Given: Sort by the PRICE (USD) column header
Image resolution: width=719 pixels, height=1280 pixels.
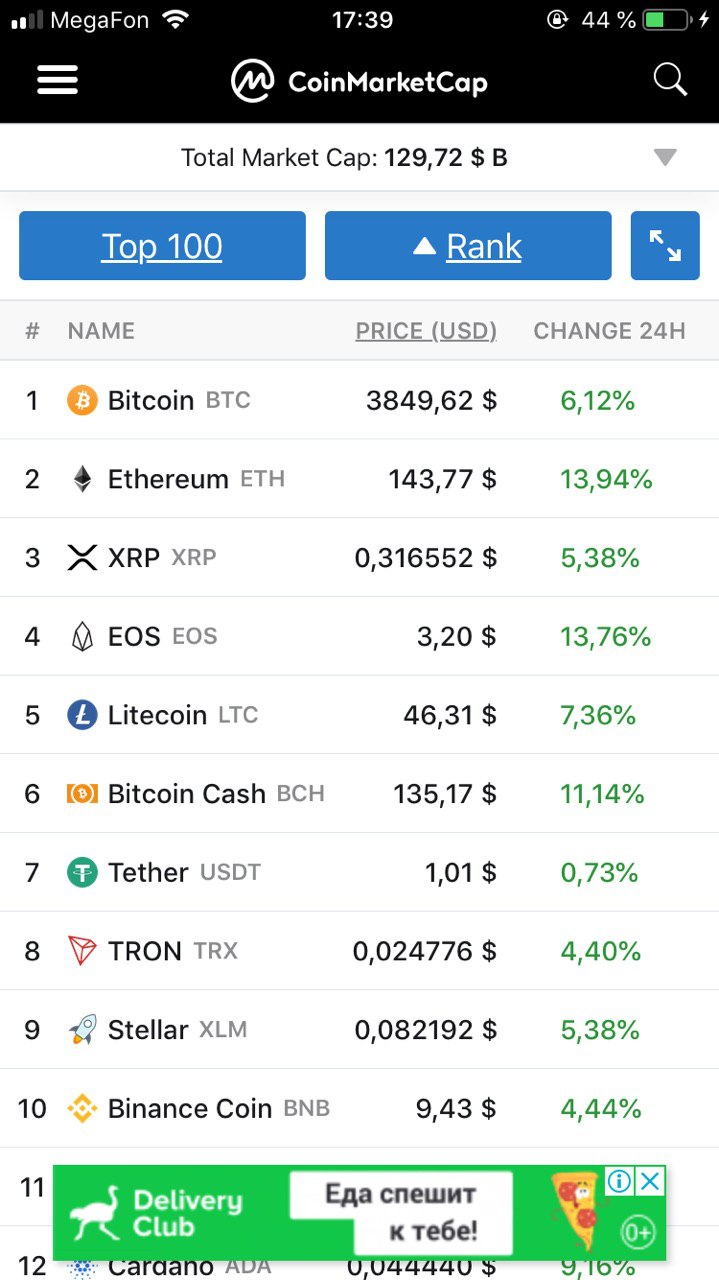Looking at the screenshot, I should coord(426,331).
